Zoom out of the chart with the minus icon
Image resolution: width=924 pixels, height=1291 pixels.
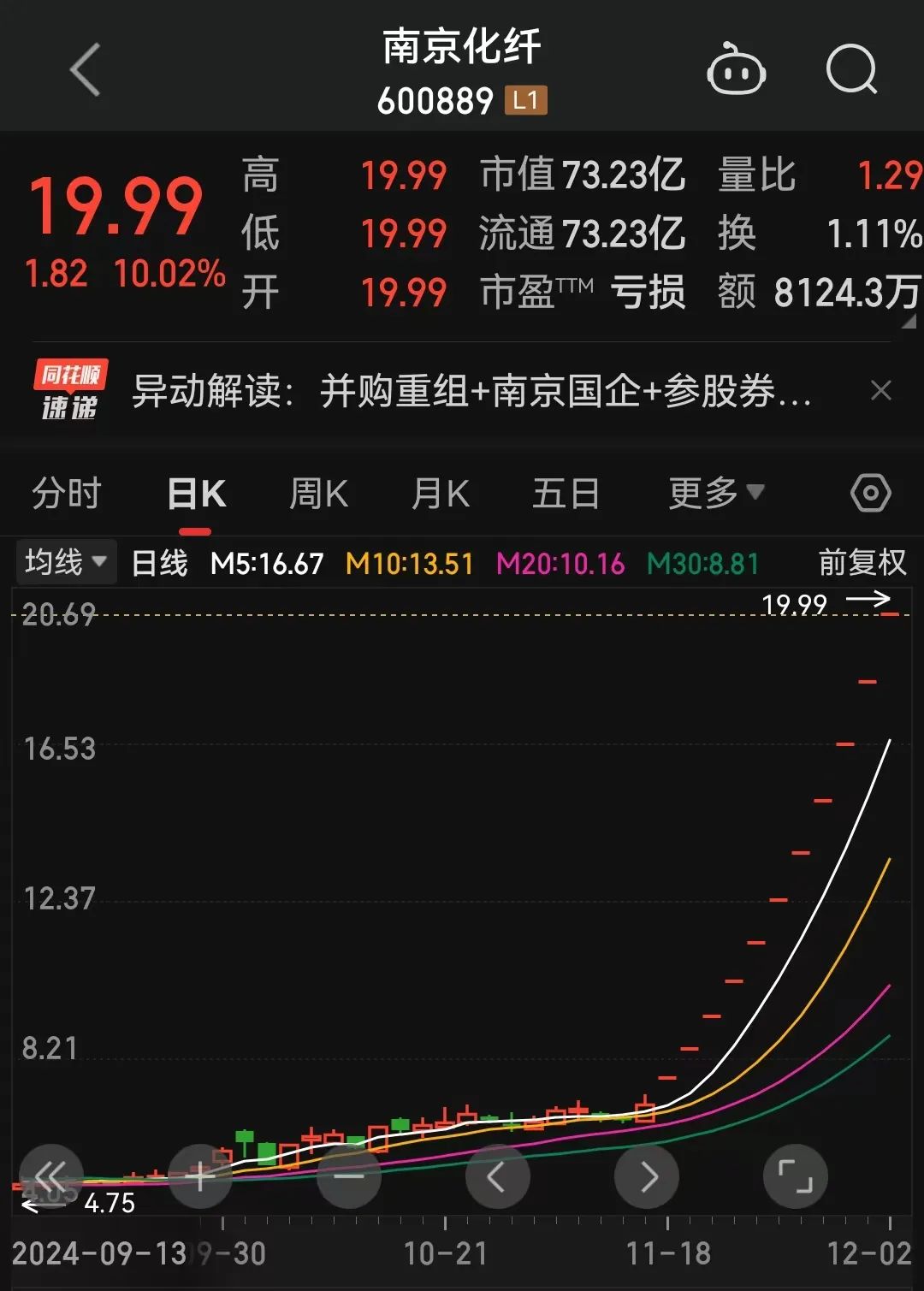coord(348,1176)
